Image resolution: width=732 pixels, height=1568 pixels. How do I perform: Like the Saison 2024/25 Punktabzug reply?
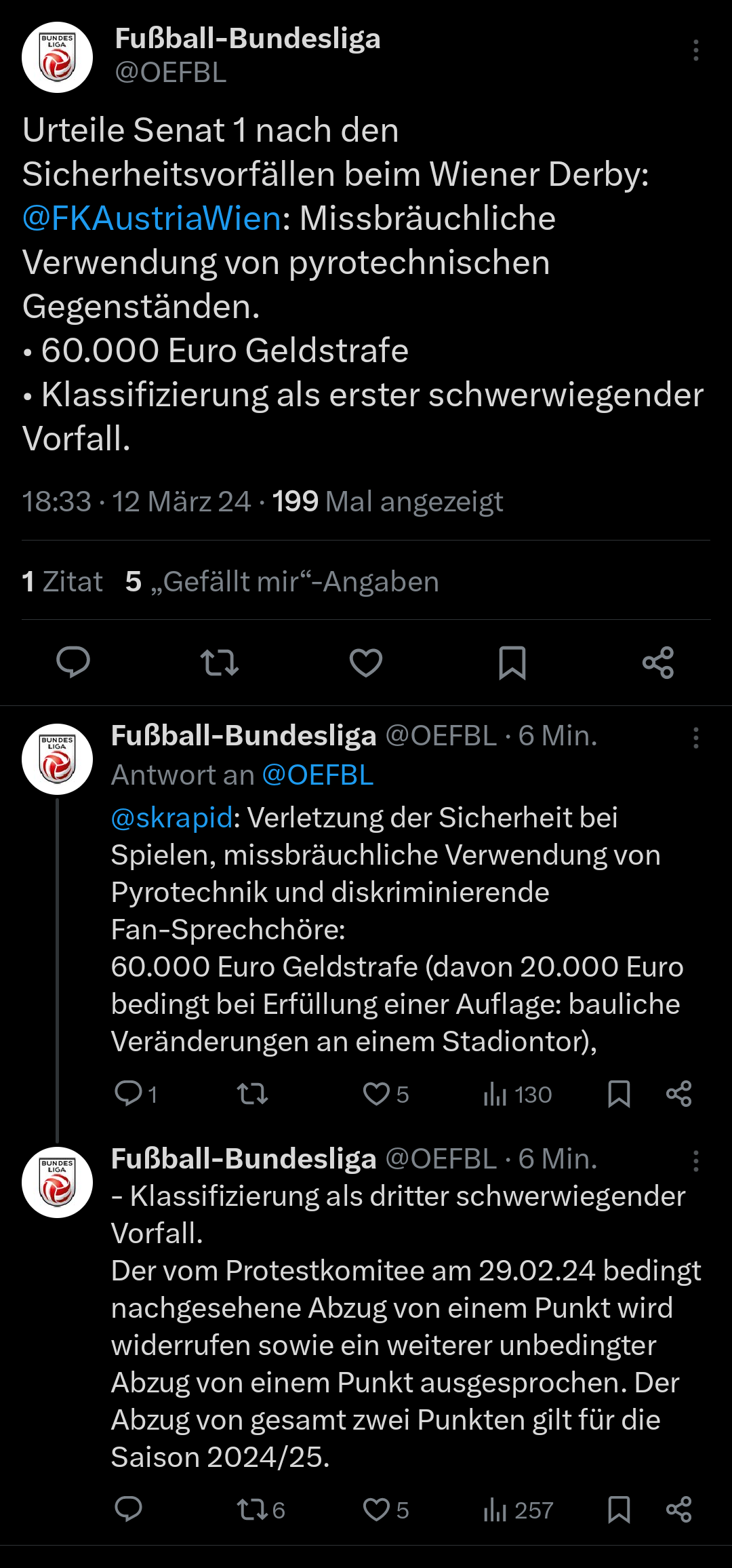pos(385,1510)
